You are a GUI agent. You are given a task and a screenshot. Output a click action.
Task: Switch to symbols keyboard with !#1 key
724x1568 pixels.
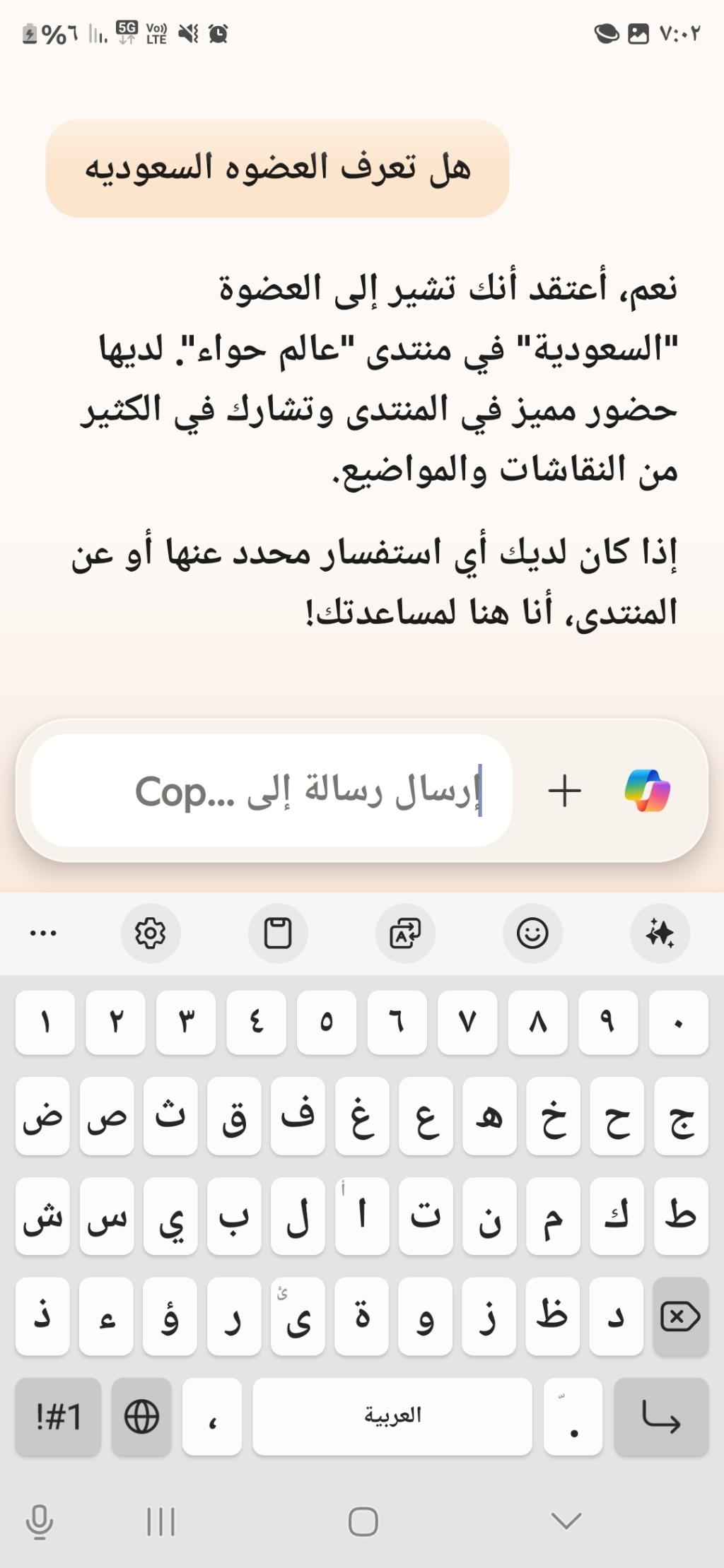pyautogui.click(x=58, y=1417)
